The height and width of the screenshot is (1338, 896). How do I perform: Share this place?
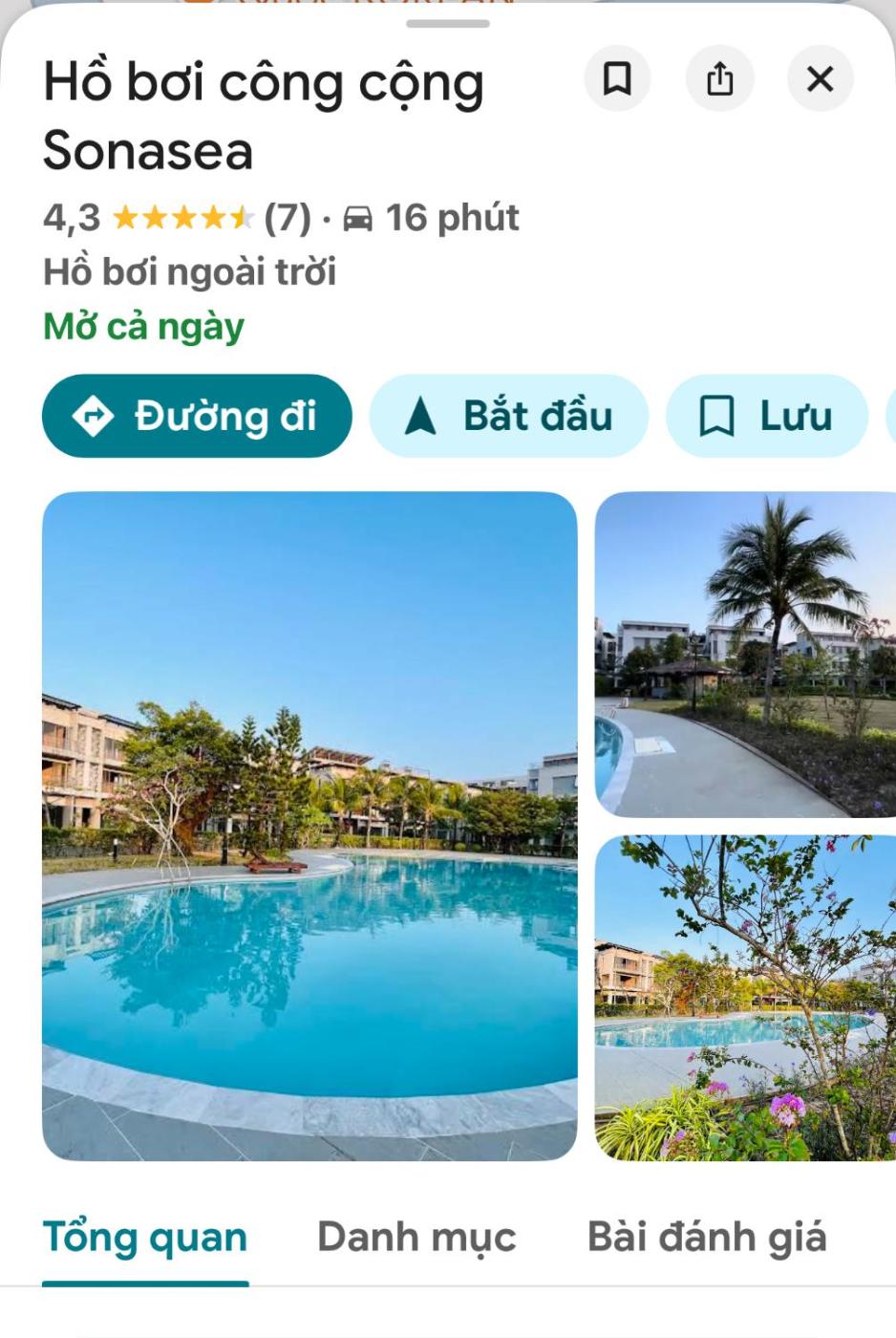click(x=719, y=78)
